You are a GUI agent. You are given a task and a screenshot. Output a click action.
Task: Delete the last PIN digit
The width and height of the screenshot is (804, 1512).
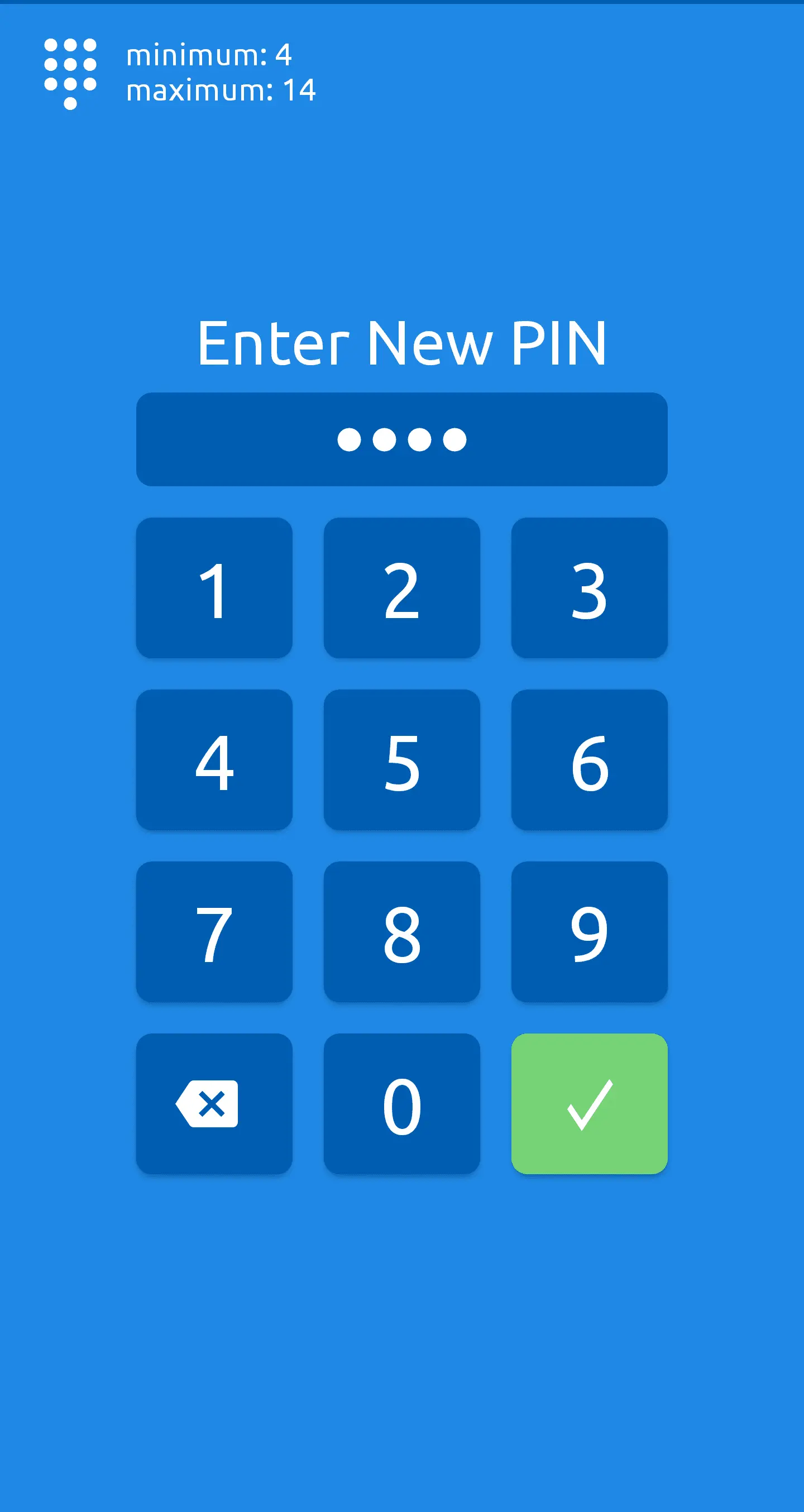click(x=214, y=1103)
